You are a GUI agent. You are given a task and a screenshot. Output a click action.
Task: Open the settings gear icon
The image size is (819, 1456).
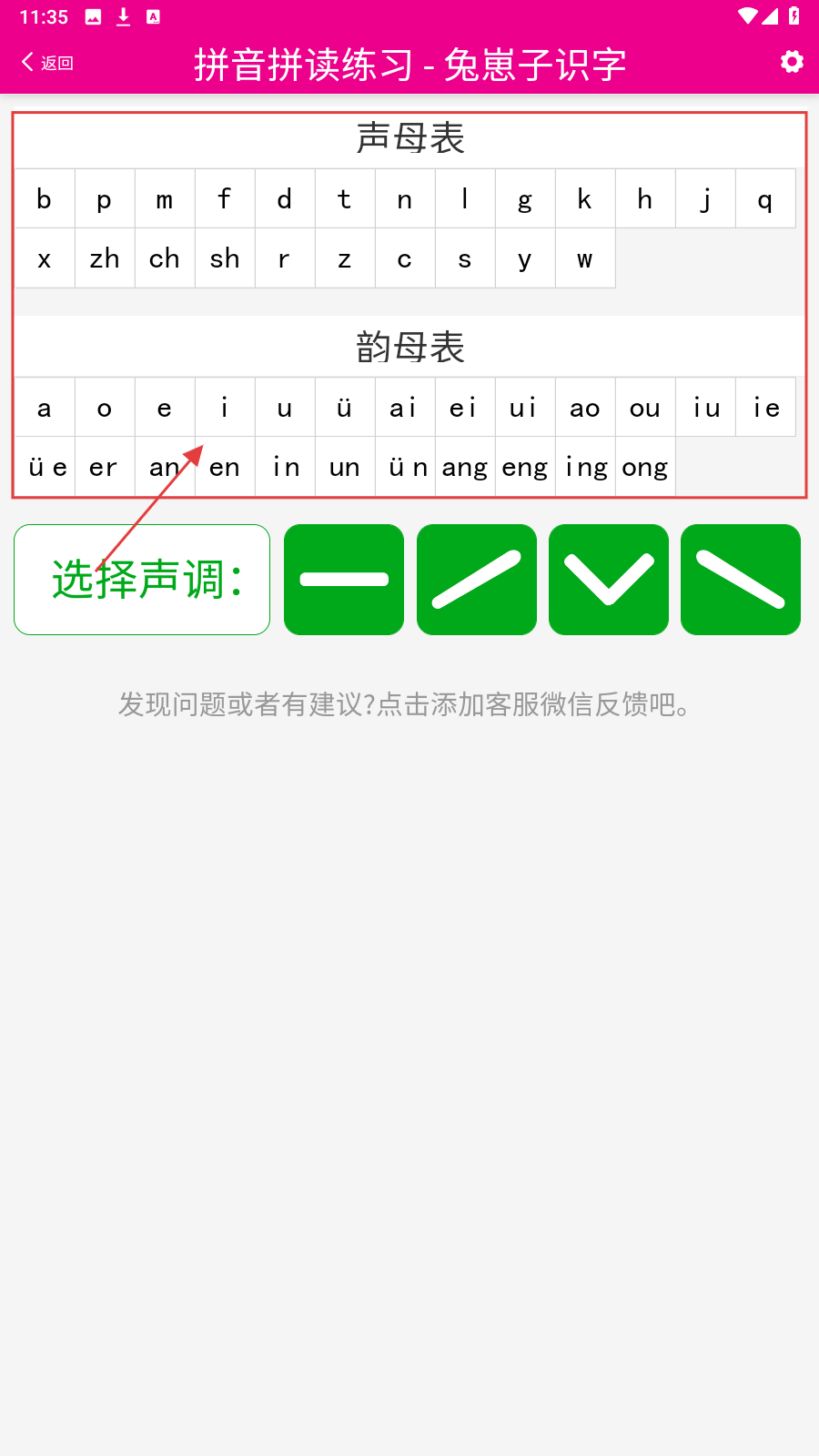(792, 62)
